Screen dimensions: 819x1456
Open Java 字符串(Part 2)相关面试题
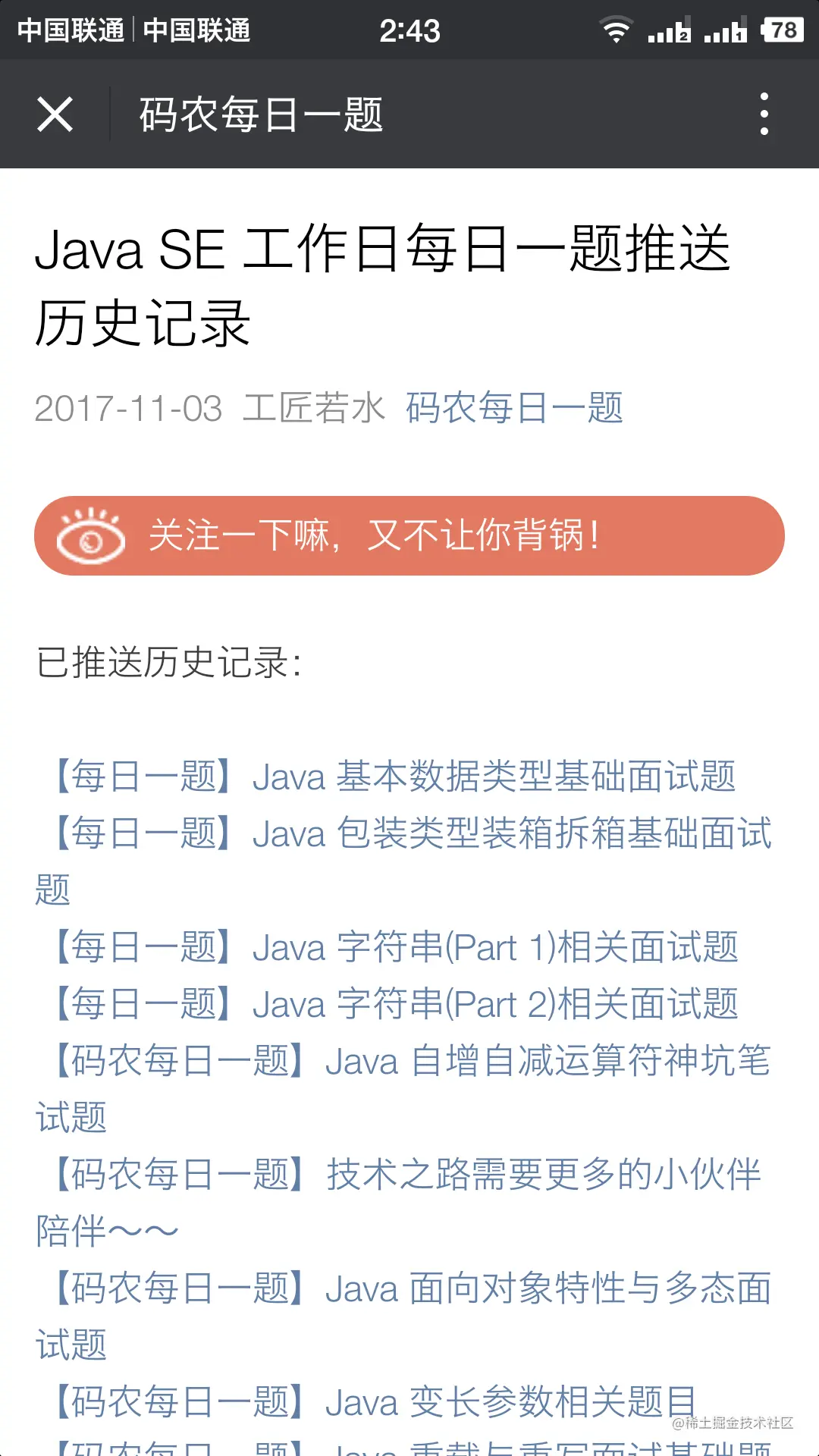coord(394,1004)
